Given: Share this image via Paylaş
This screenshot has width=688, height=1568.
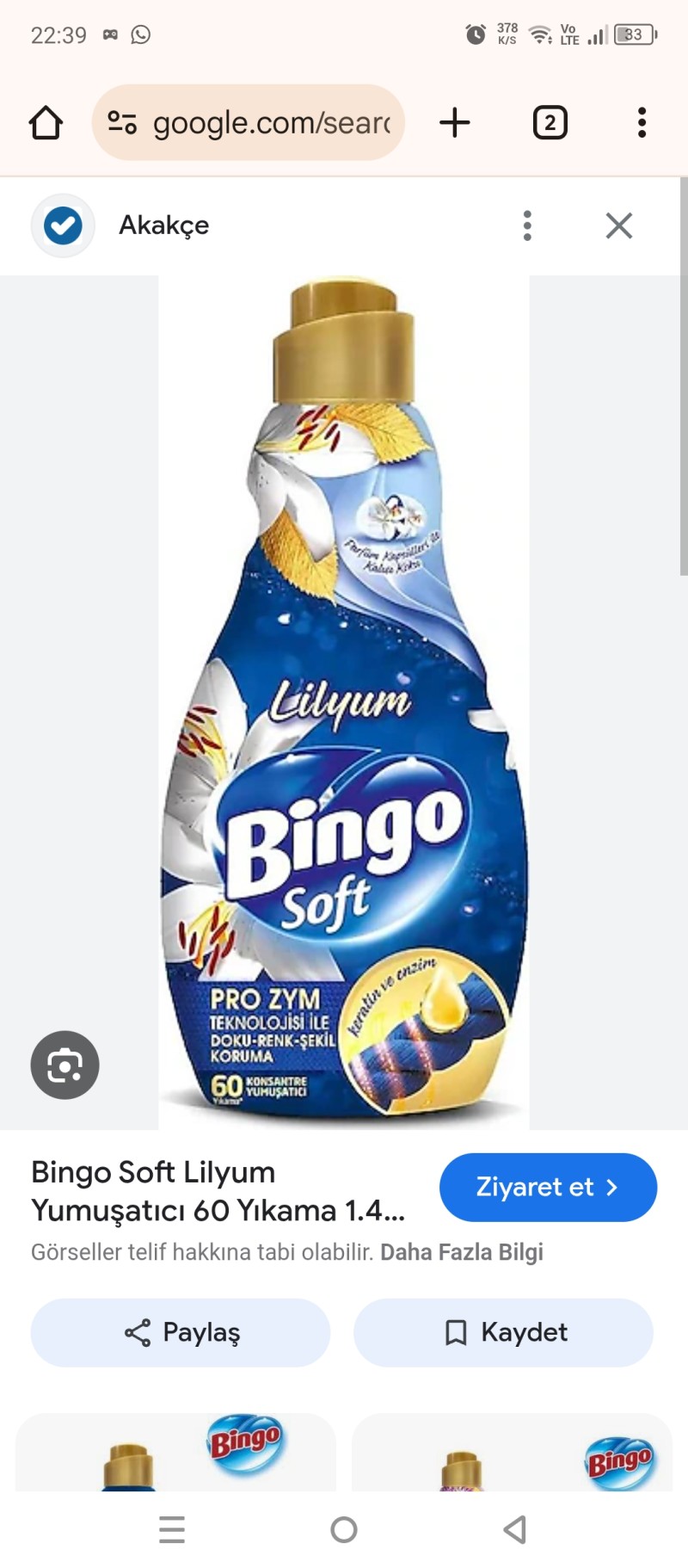Looking at the screenshot, I should click(x=181, y=1332).
